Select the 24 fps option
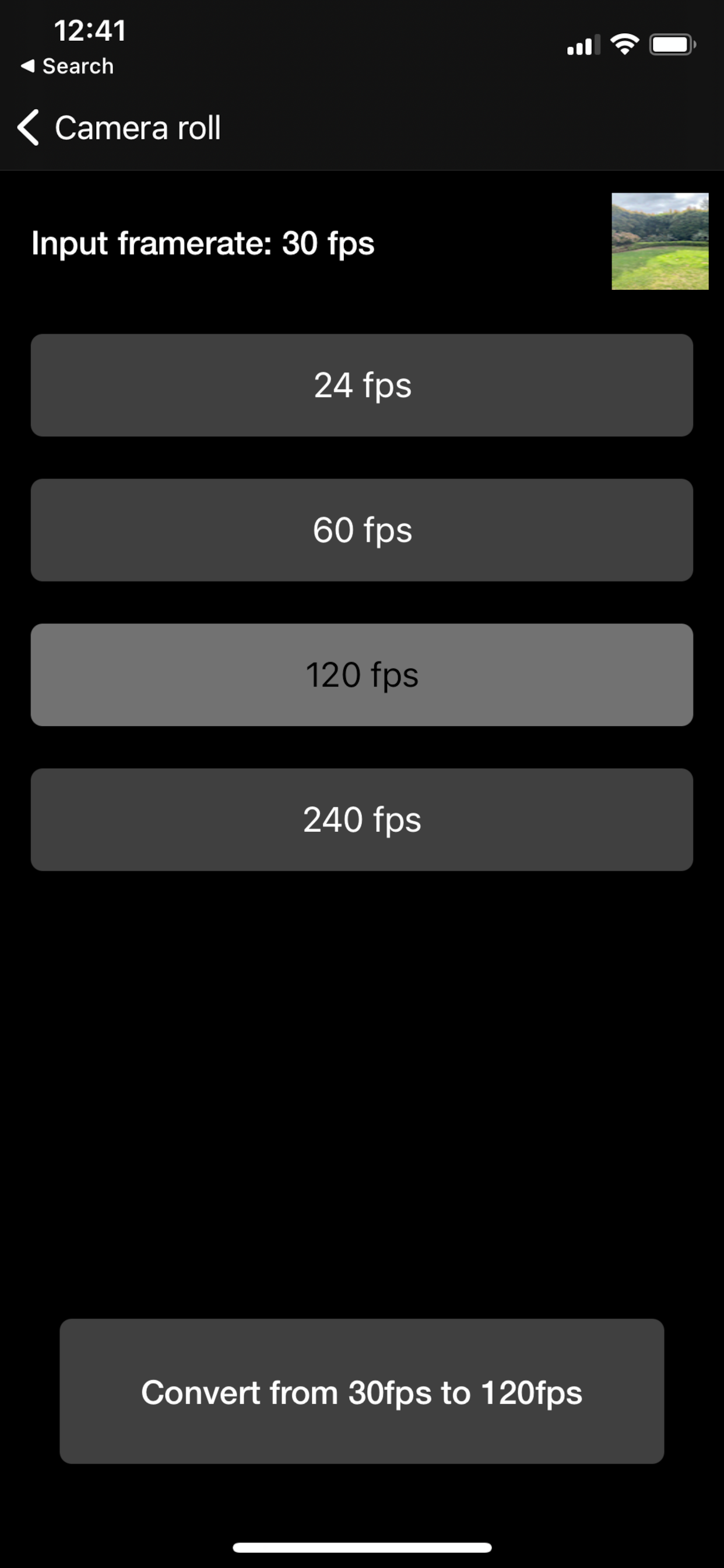 pyautogui.click(x=361, y=384)
